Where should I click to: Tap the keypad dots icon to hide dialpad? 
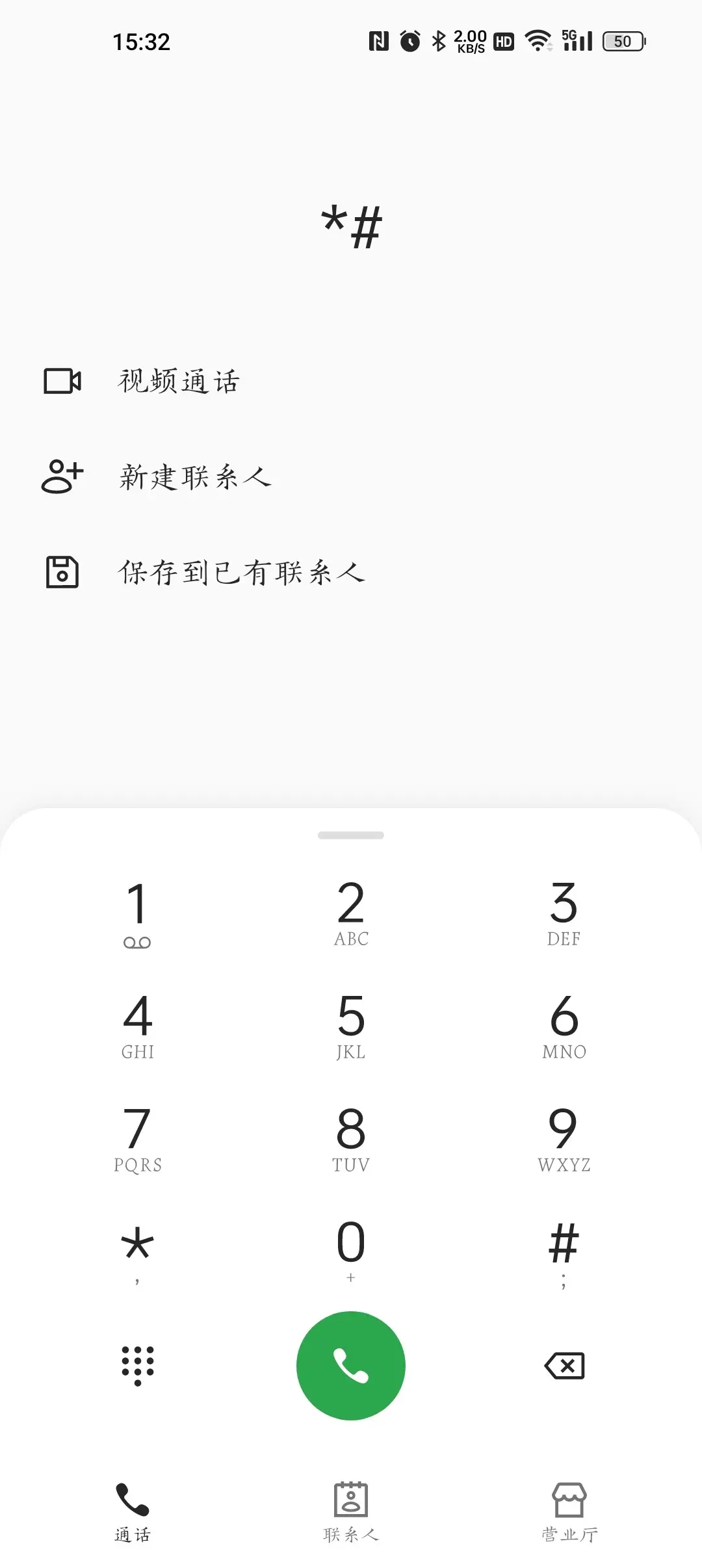point(137,1366)
